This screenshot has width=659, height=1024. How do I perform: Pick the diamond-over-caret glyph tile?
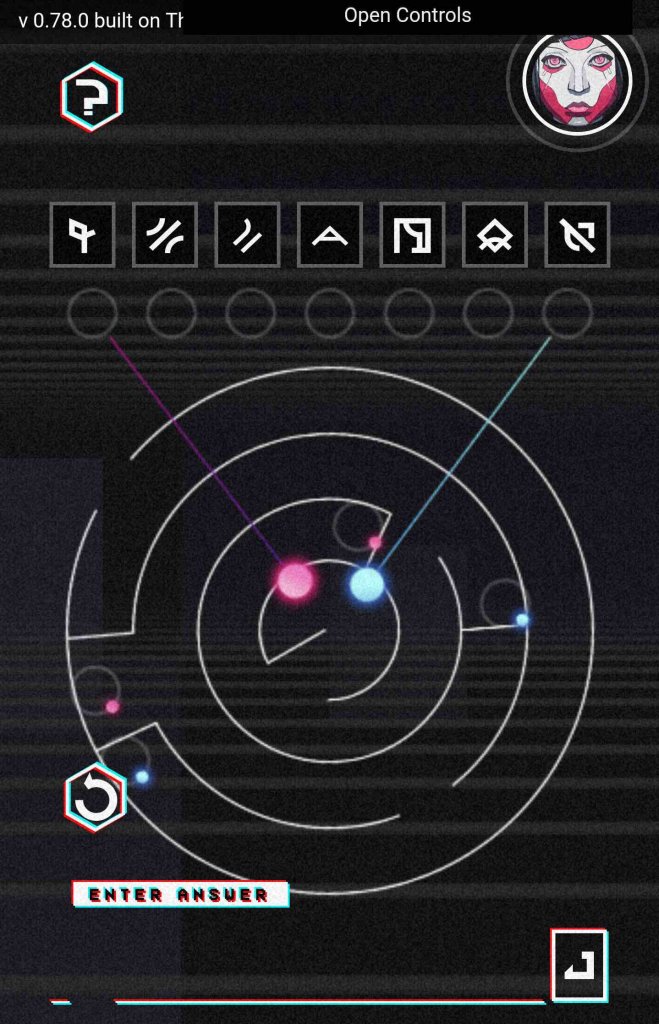pos(494,235)
